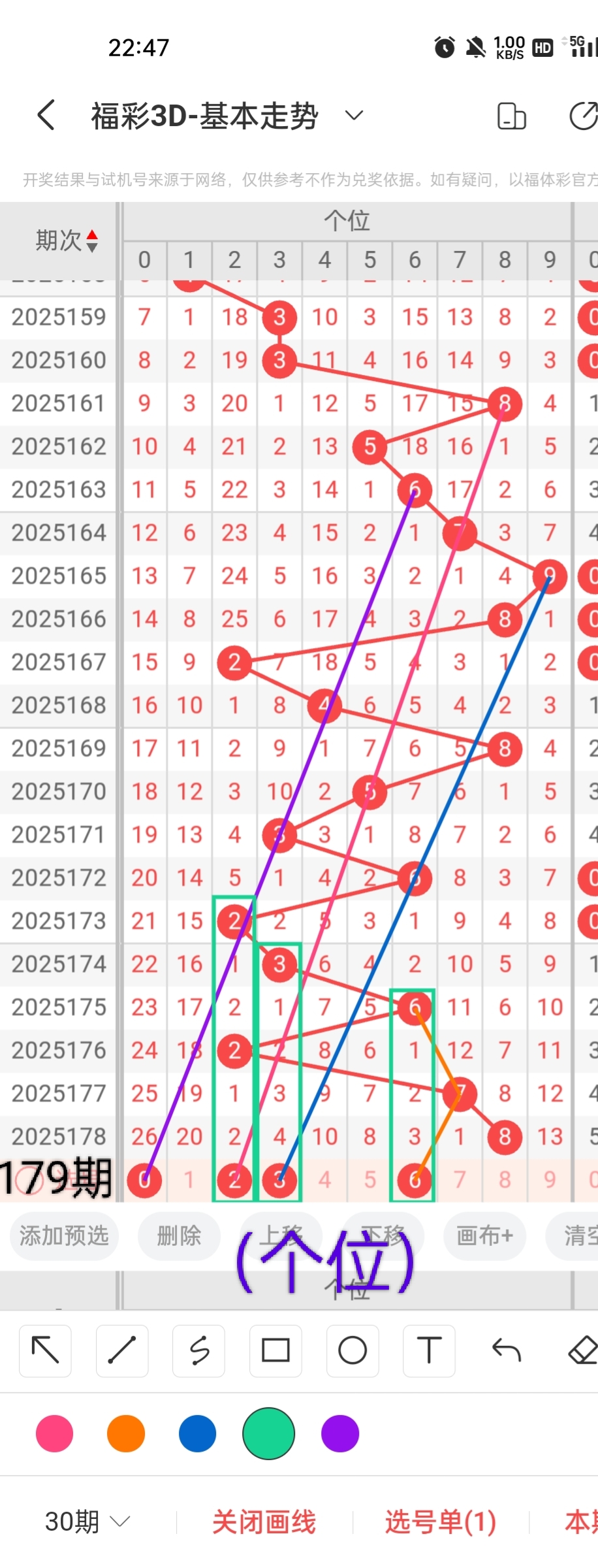Open the 30期 period dropdown

[87, 1522]
